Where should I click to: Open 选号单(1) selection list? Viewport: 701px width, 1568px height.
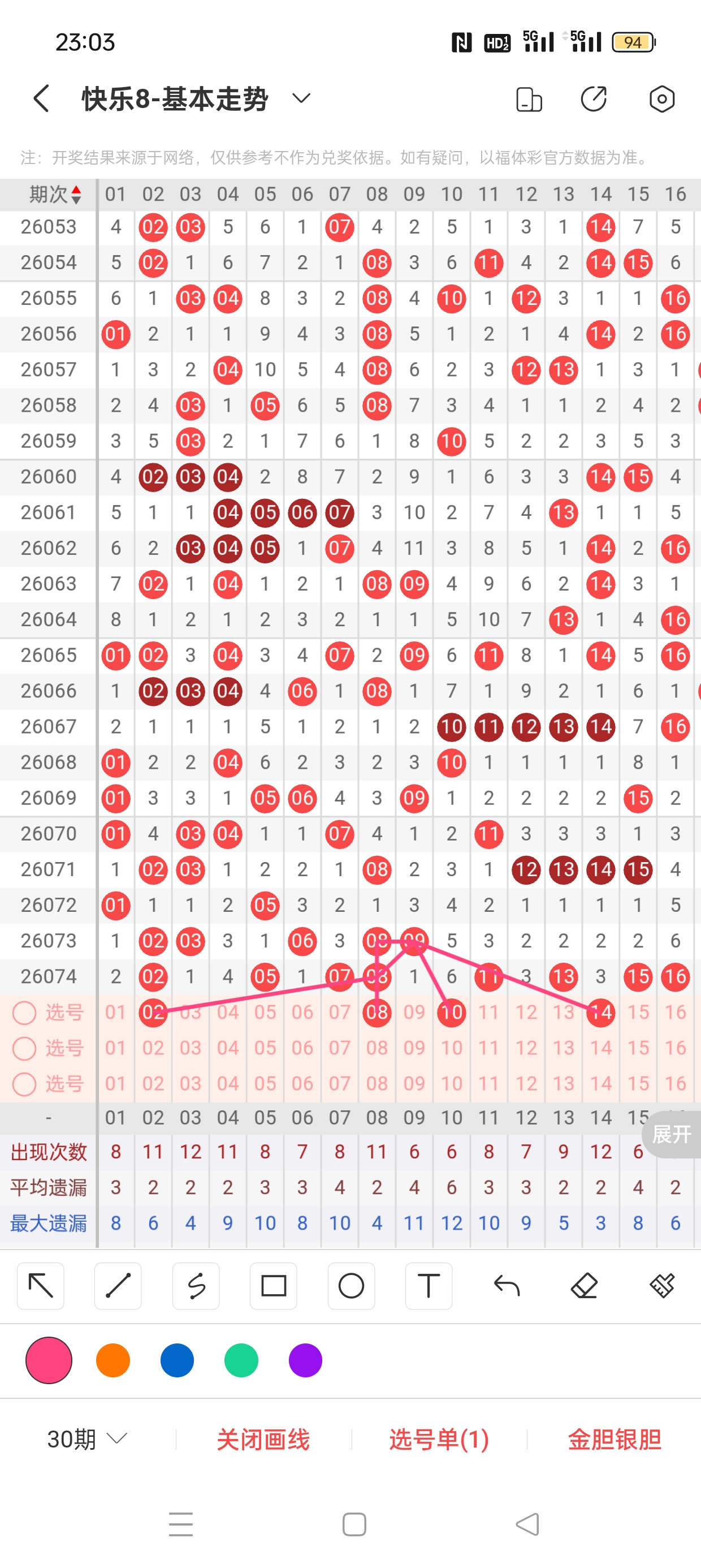(x=439, y=1439)
